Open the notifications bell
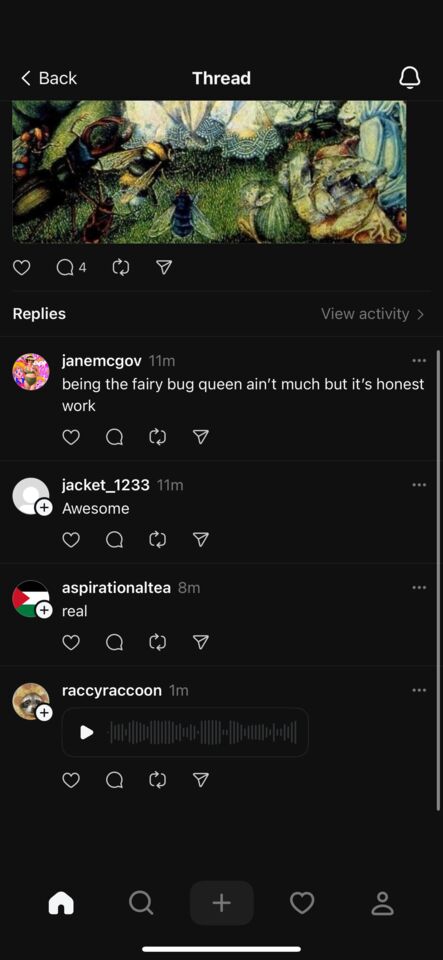Image resolution: width=443 pixels, height=960 pixels. click(x=409, y=78)
